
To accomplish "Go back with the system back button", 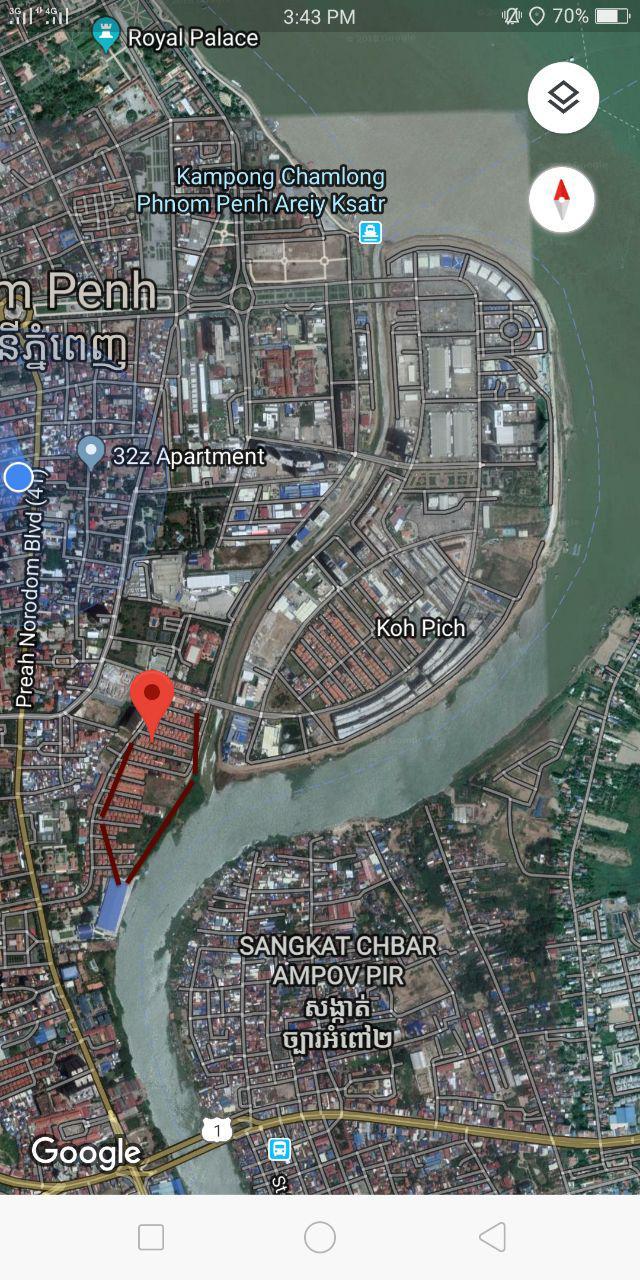I will tap(492, 1237).
